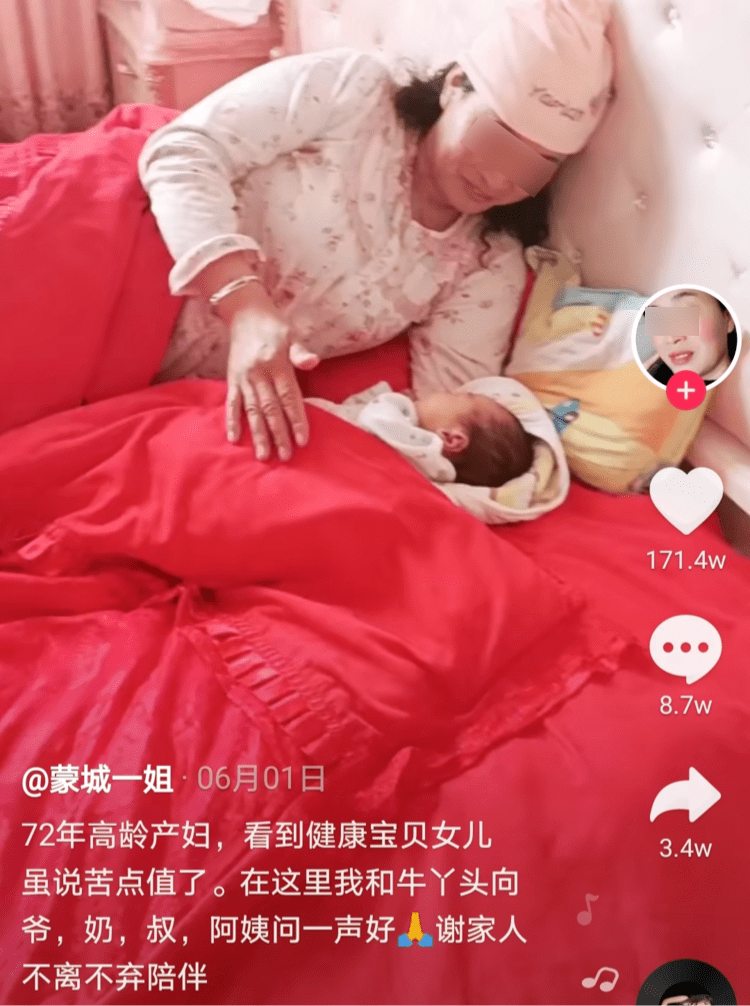Open the creator's profile avatar

(686, 338)
